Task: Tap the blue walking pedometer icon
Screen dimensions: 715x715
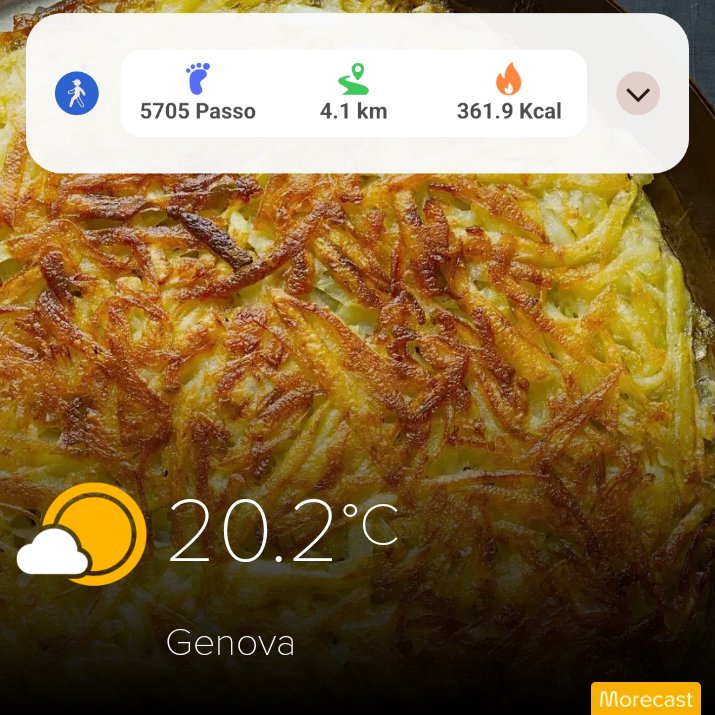Action: (x=77, y=93)
